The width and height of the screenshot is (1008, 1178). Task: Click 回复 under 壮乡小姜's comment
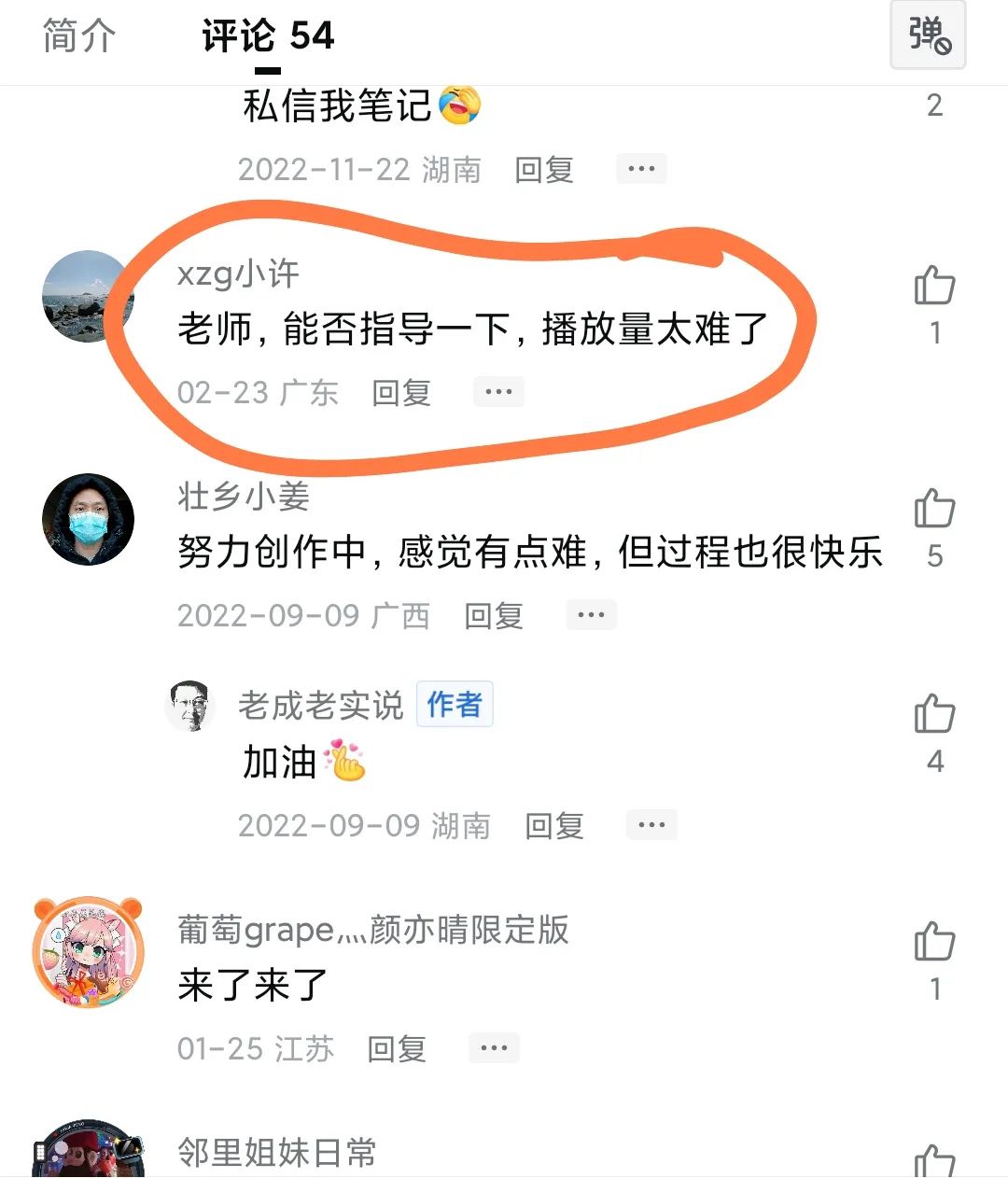click(494, 614)
